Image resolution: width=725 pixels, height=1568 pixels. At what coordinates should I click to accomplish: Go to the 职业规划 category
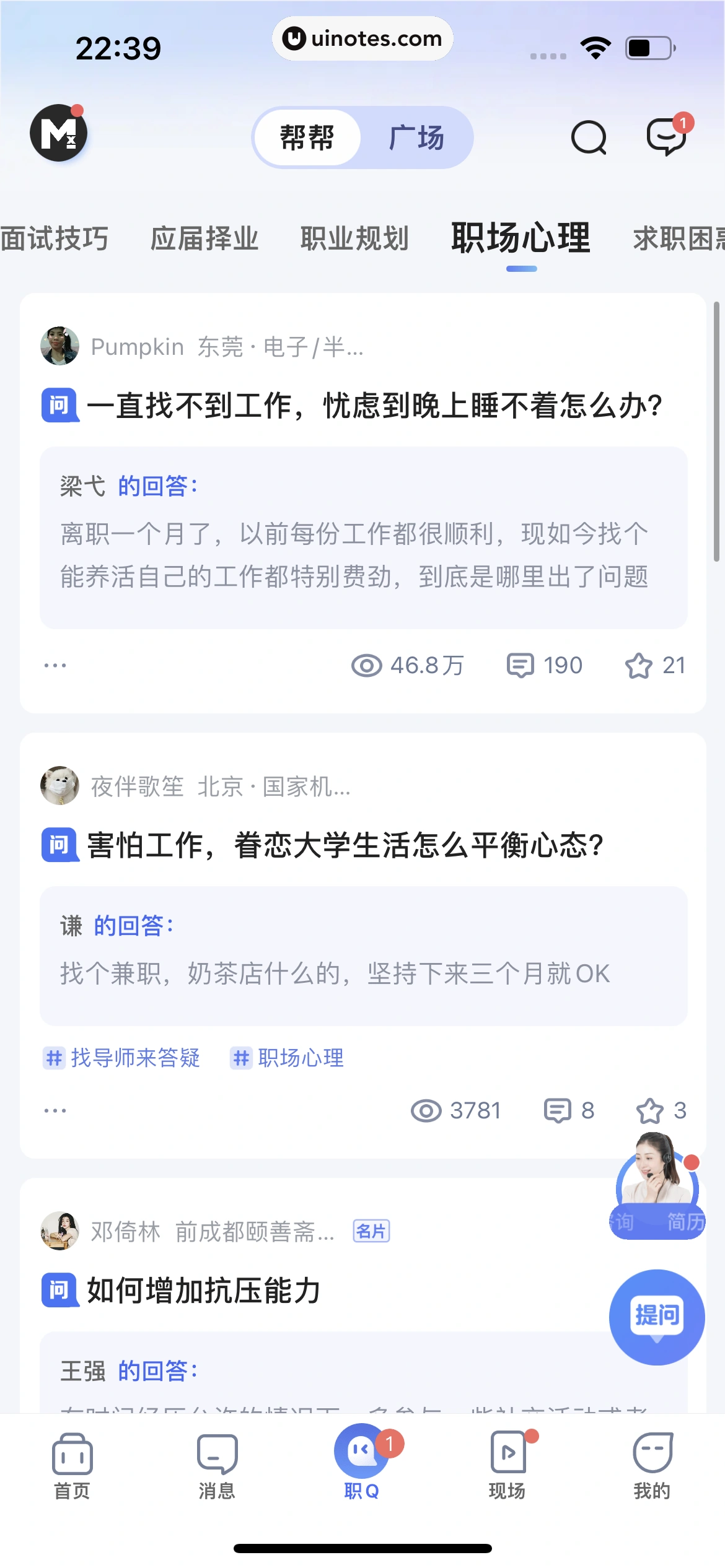[x=354, y=238]
